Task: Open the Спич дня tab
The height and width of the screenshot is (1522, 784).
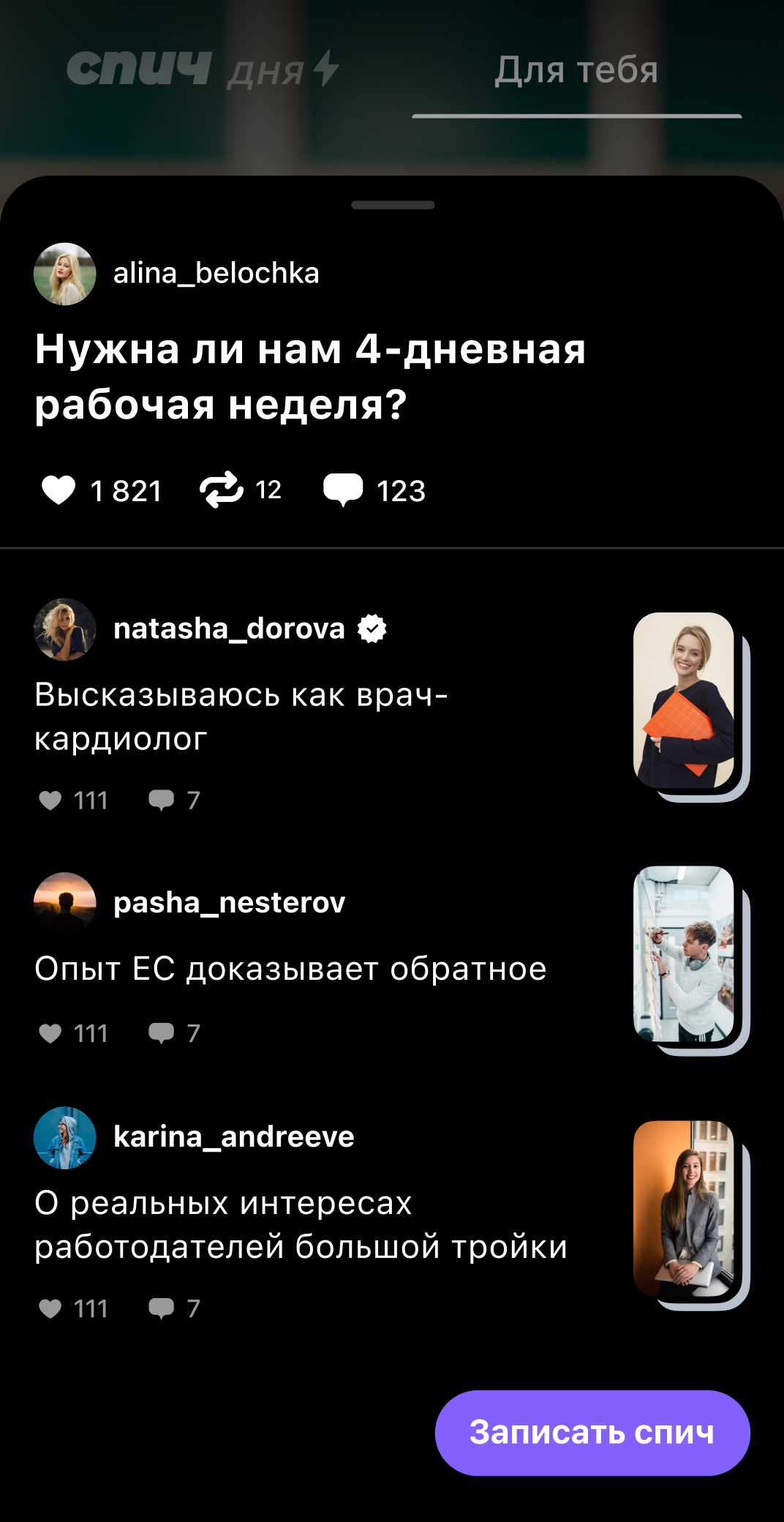Action: click(x=203, y=70)
